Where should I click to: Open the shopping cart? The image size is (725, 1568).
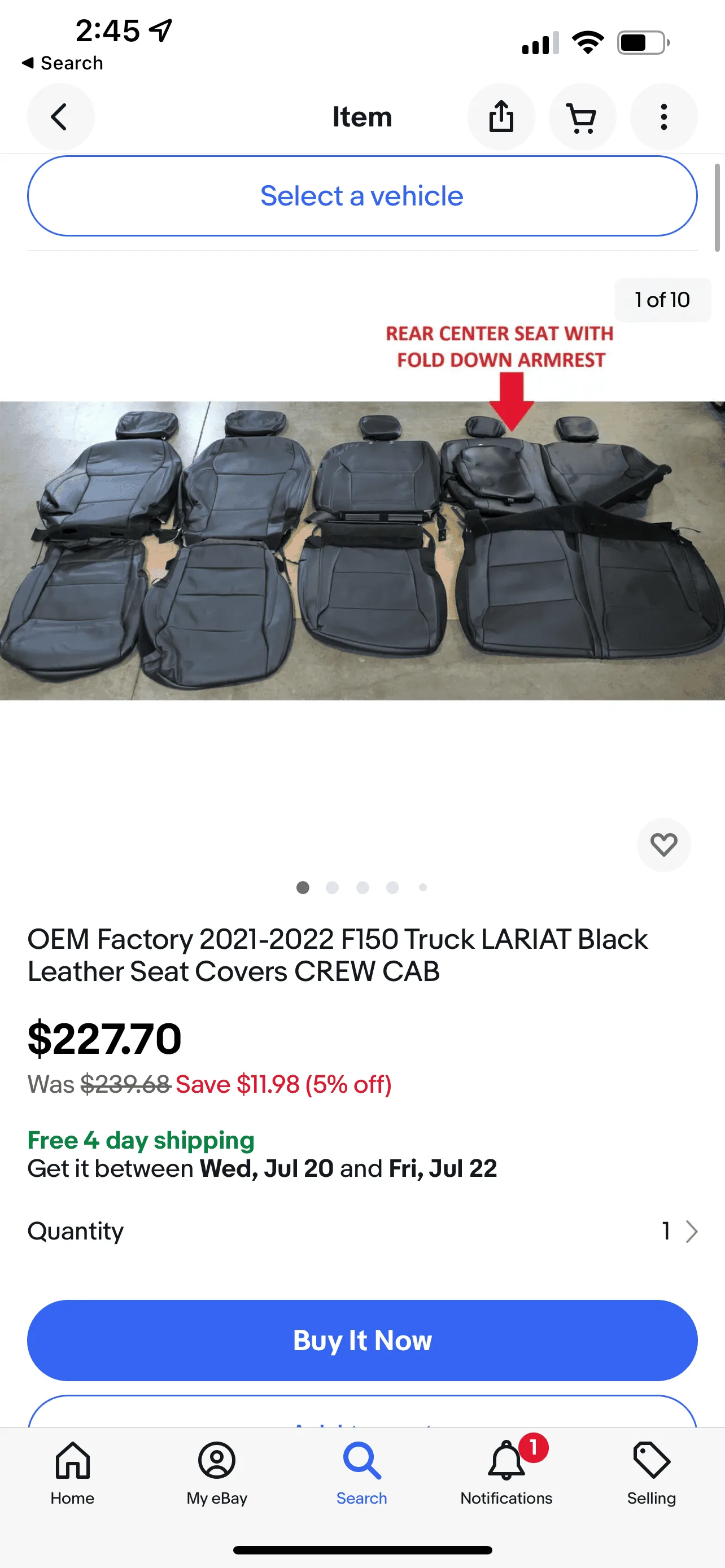coord(582,117)
